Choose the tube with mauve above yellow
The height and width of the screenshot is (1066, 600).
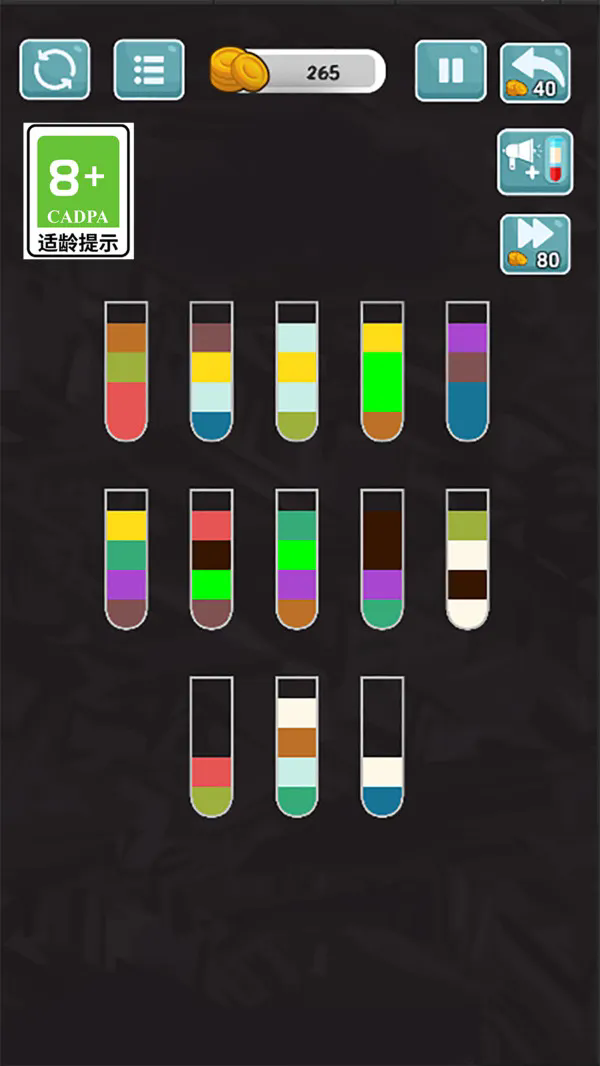(x=211, y=372)
